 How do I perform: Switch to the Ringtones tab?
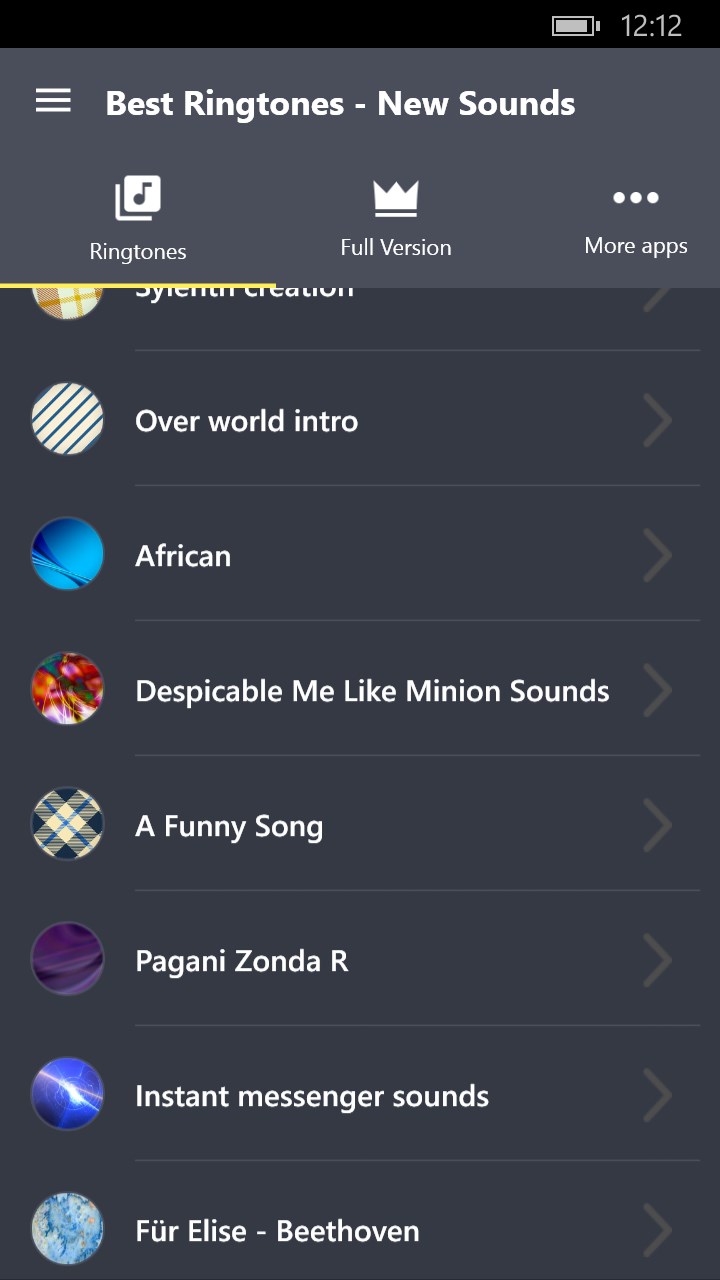(x=137, y=220)
